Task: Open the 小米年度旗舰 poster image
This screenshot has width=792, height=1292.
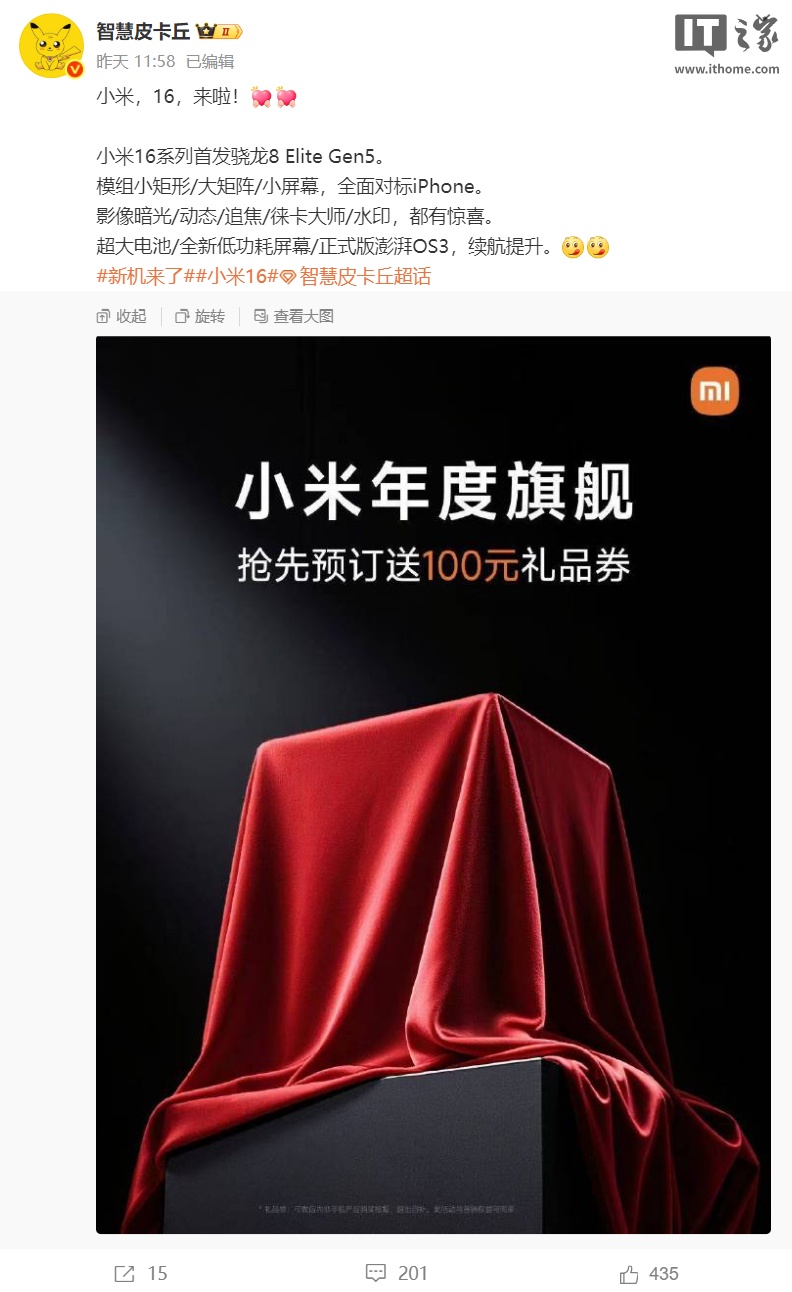Action: click(x=433, y=784)
